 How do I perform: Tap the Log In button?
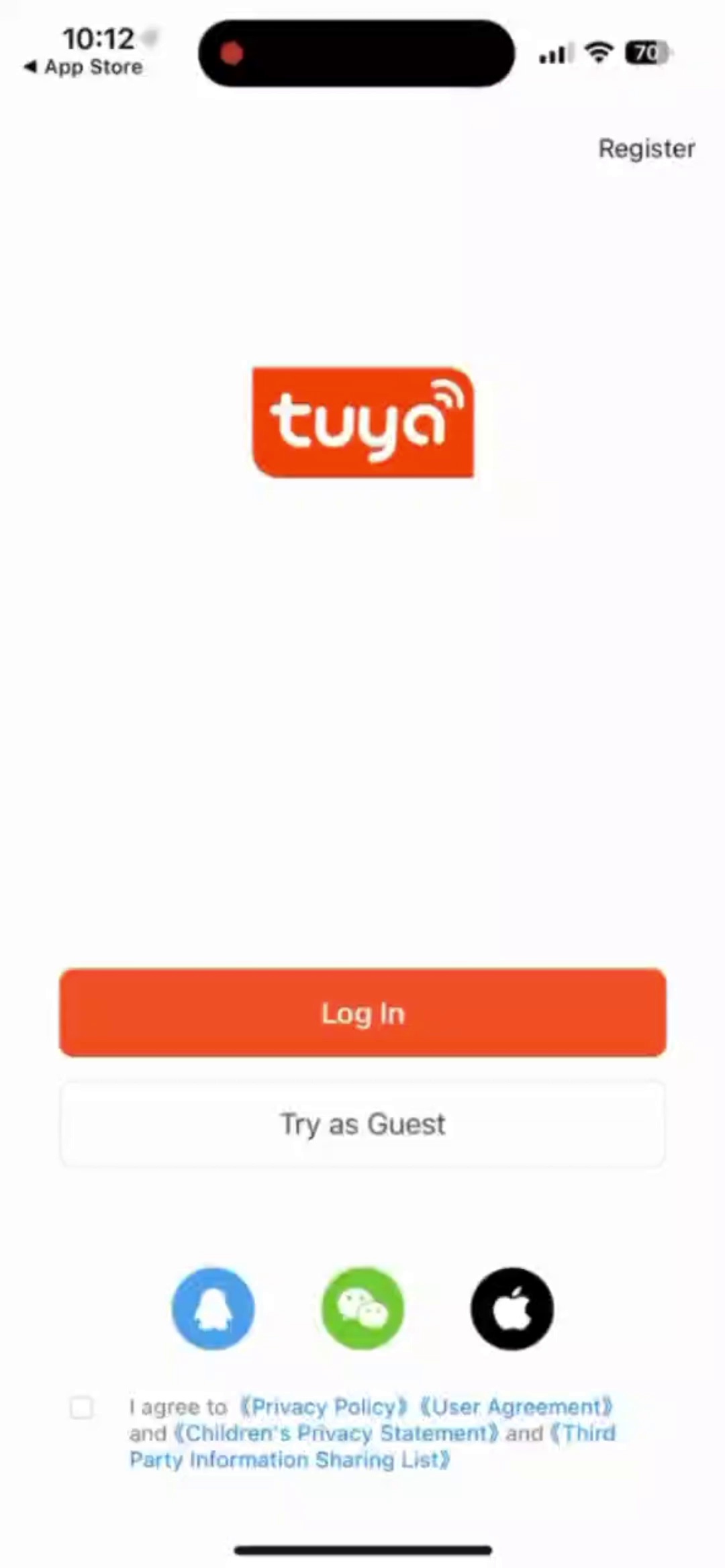pos(362,1013)
